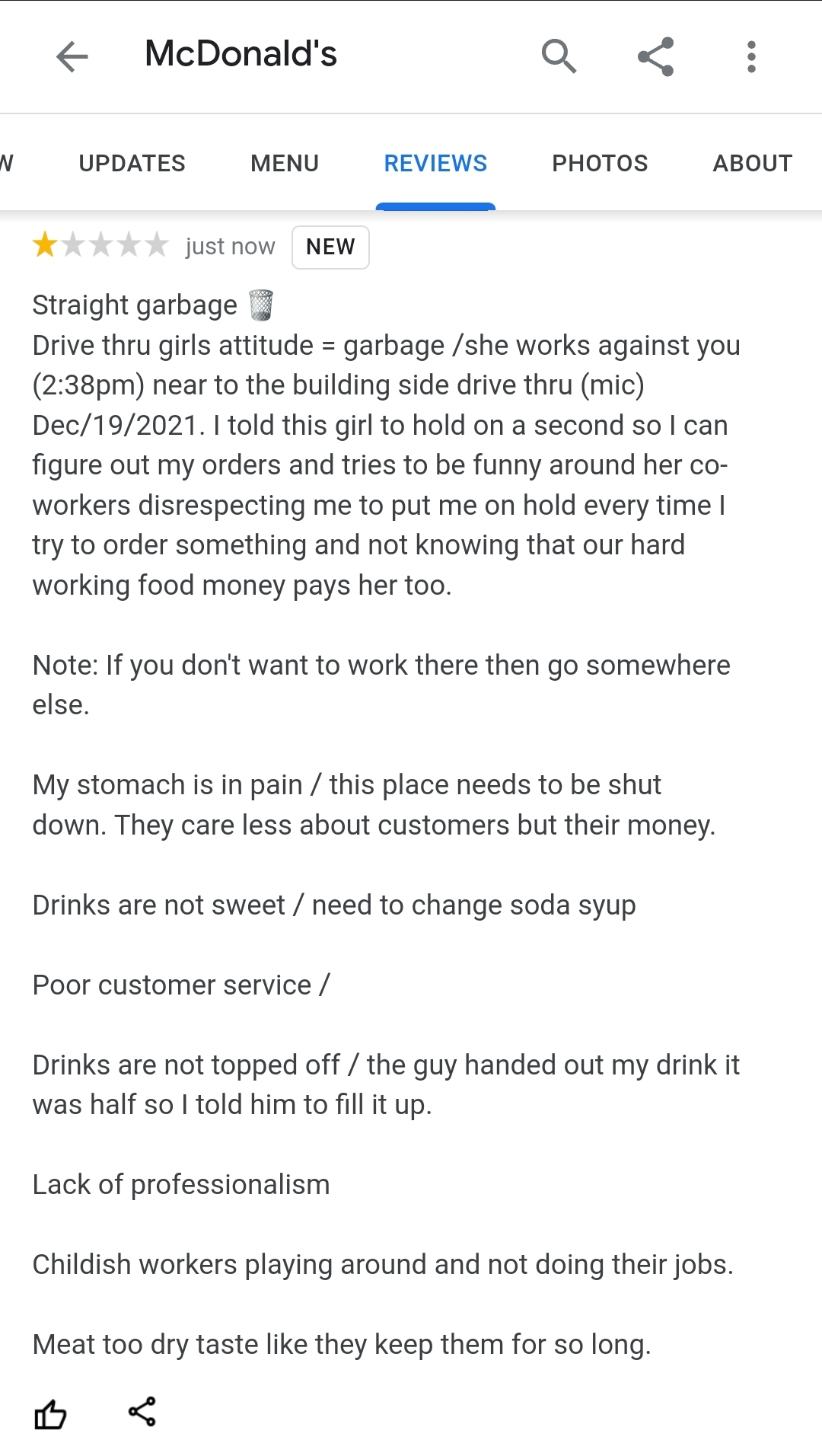Share this review using the icon below it
This screenshot has height=1456, width=822.
(x=142, y=1411)
